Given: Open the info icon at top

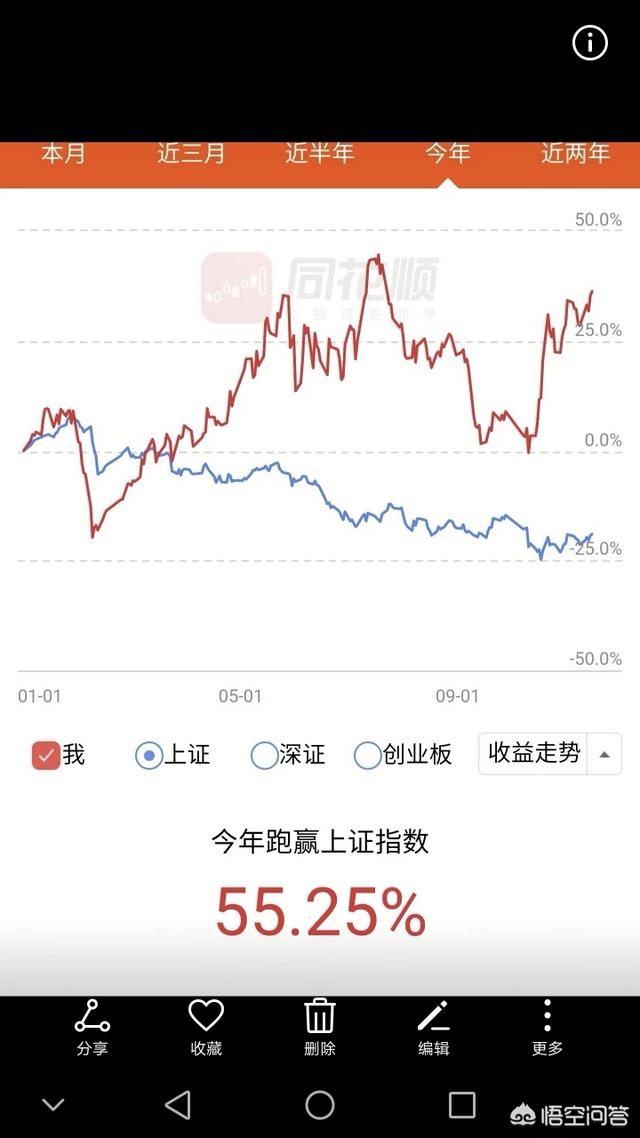Looking at the screenshot, I should [x=589, y=42].
